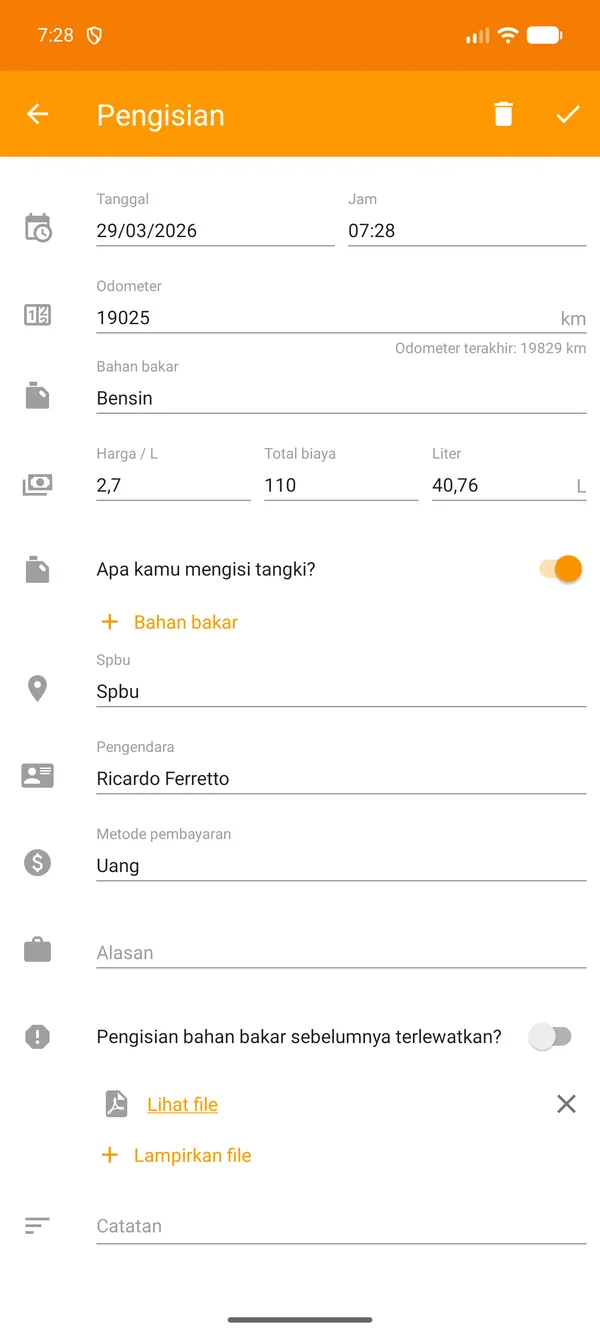Open the Tanggal date field
Screen dimensions: 600x1336
(x=214, y=231)
